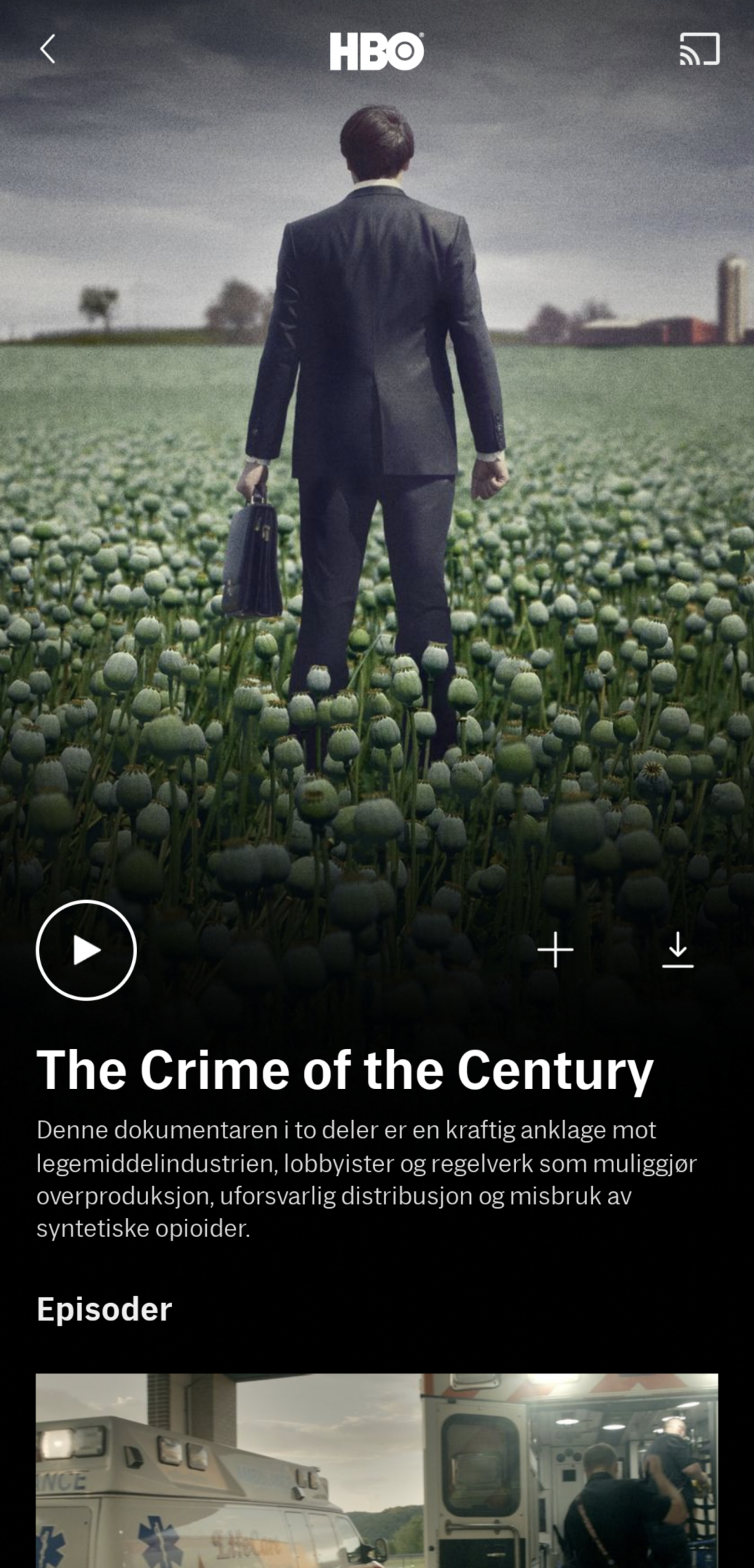The height and width of the screenshot is (1568, 754).
Task: Add the documentary to my list
Action: 555,950
